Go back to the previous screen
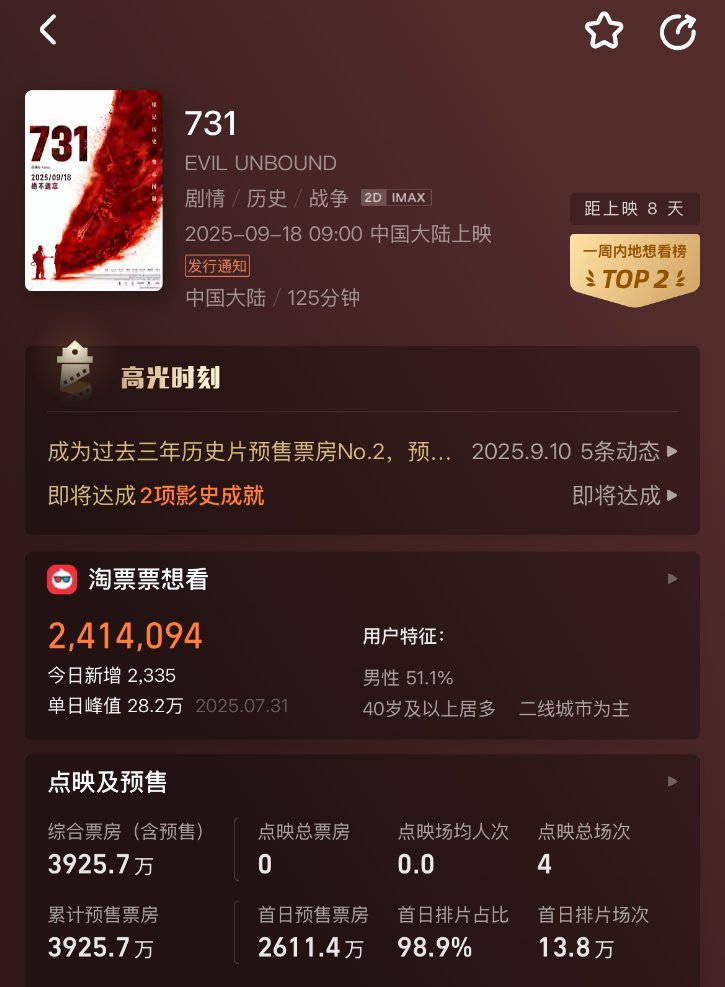 point(47,31)
